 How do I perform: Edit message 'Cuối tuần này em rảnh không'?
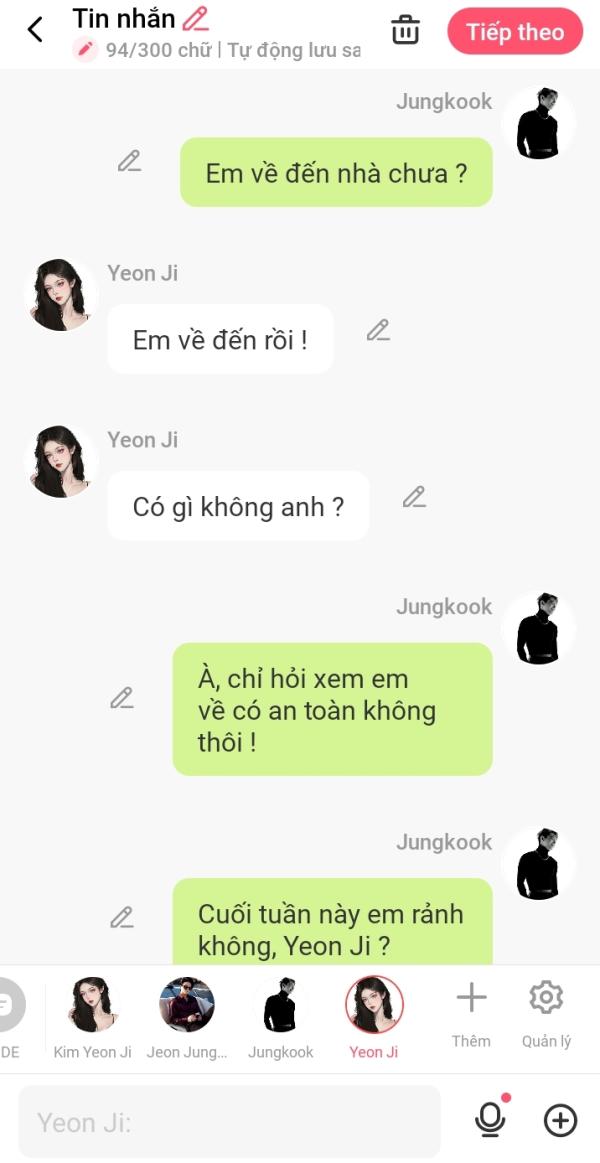click(x=122, y=917)
